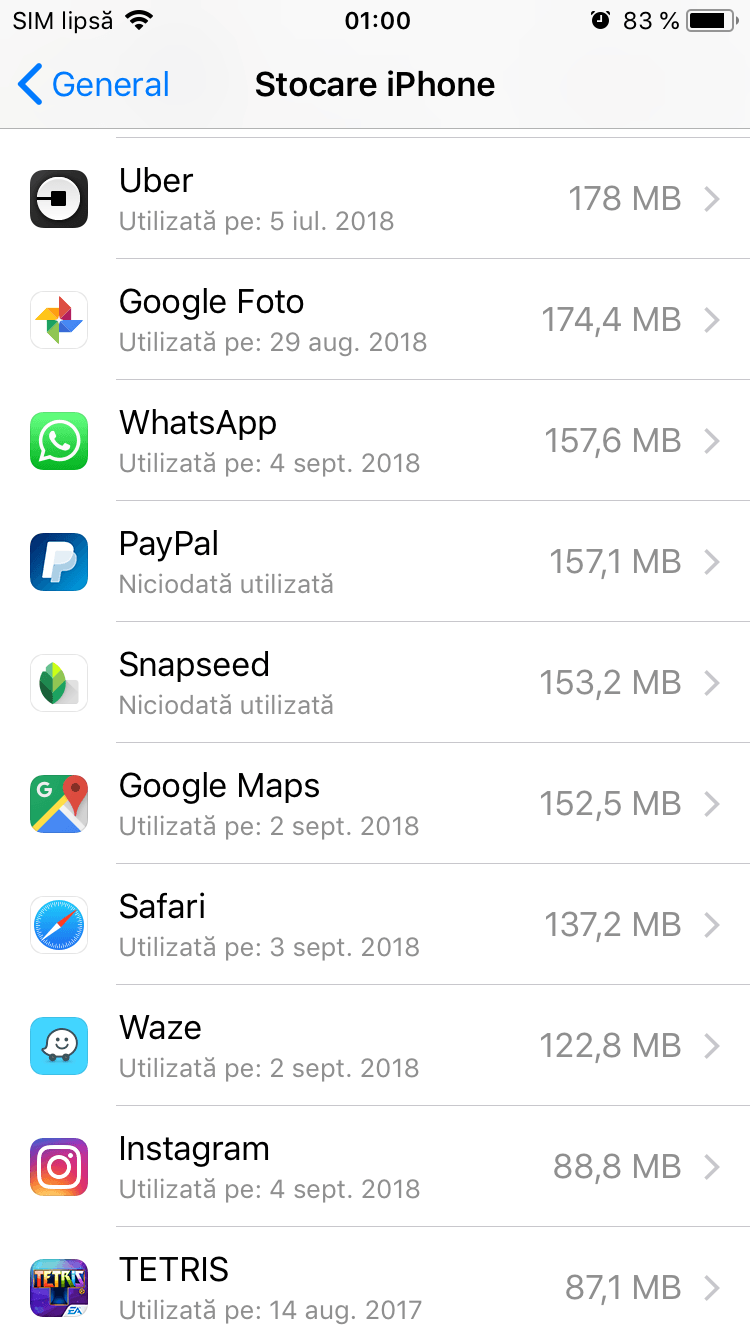The width and height of the screenshot is (750, 1334).
Task: Open Safari storage details
Action: (375, 925)
